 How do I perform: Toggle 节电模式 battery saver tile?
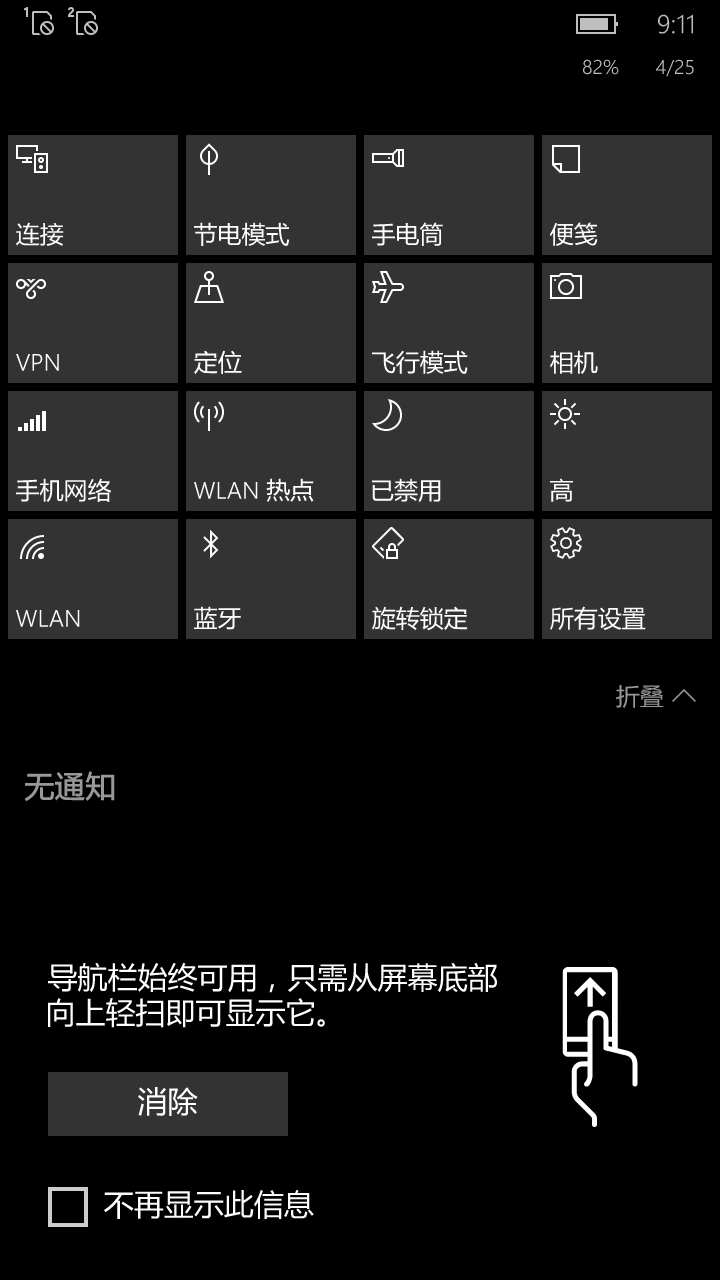(x=271, y=195)
